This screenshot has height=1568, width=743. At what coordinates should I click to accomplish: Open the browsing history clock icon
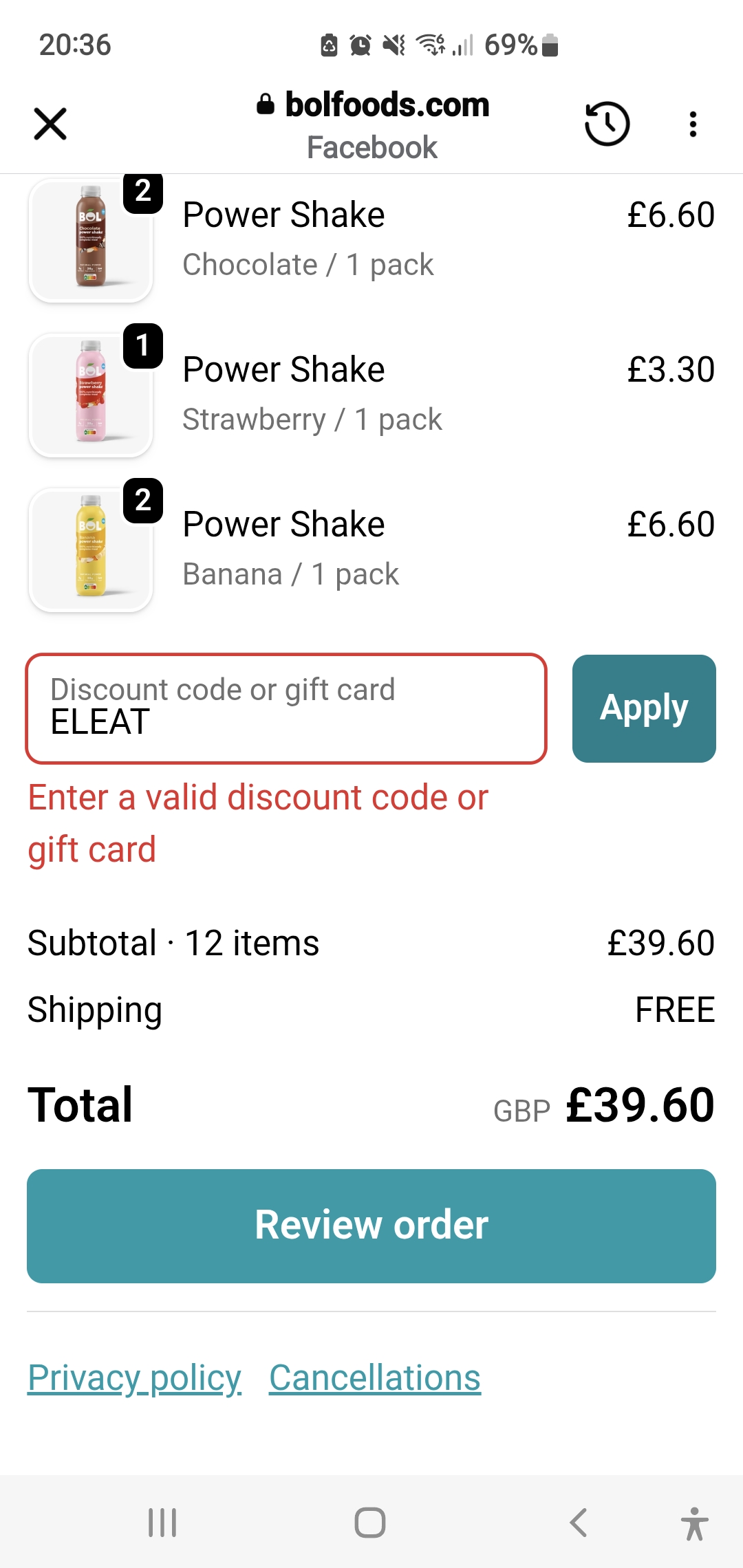point(607,124)
